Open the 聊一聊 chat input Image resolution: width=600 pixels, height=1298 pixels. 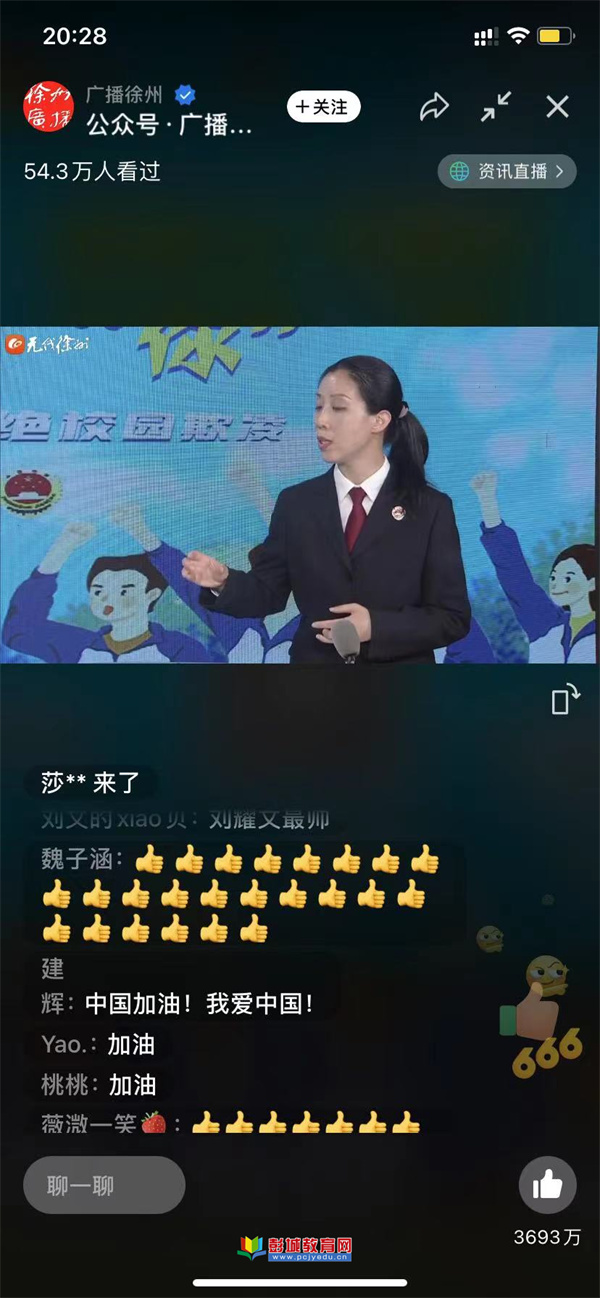click(x=104, y=1185)
